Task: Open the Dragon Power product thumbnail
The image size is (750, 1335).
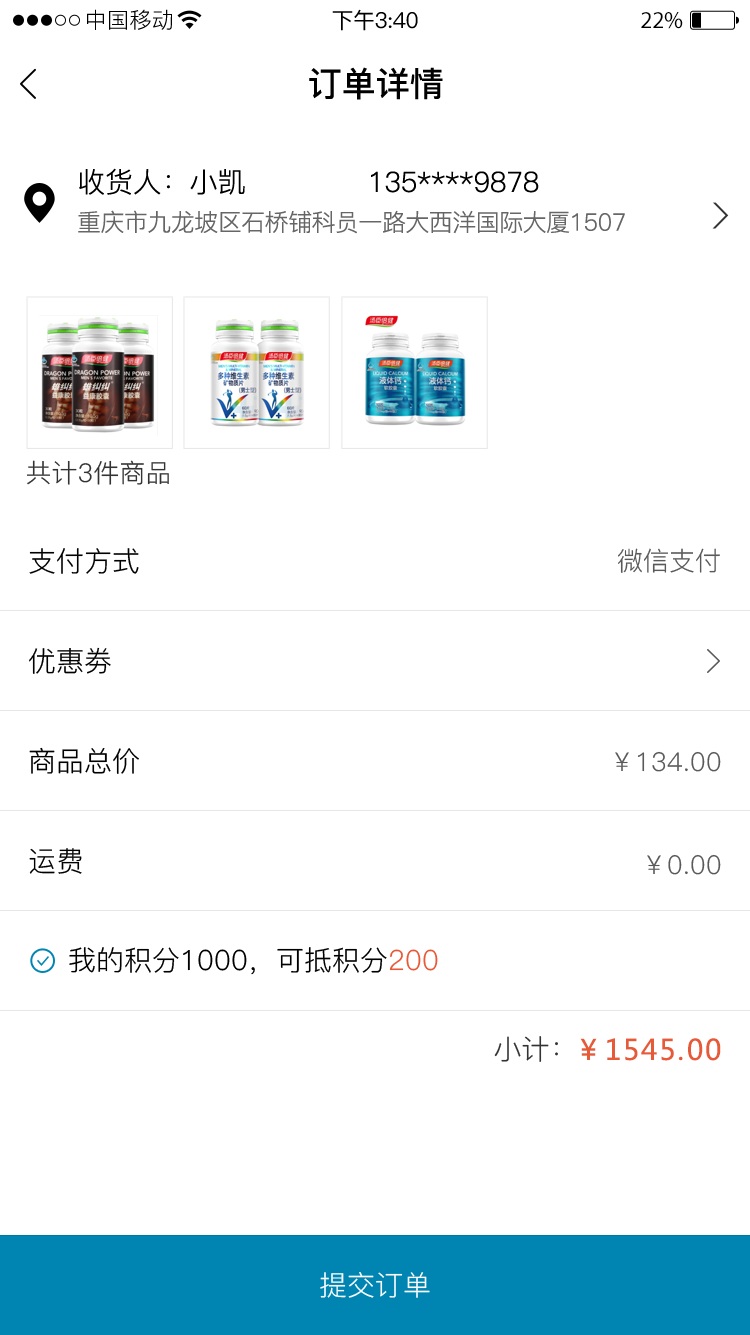Action: 100,372
